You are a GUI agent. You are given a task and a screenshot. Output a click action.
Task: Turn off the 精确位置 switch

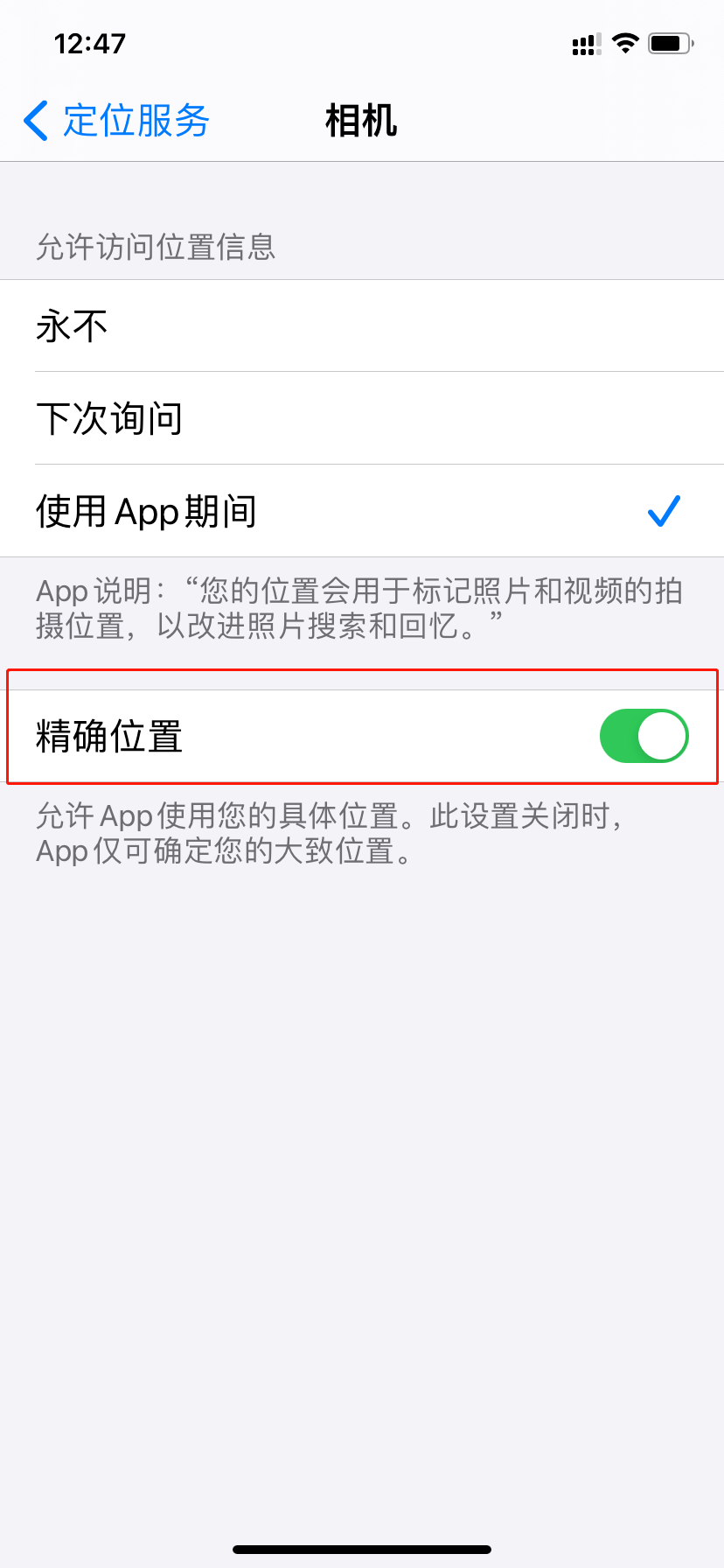(x=644, y=736)
